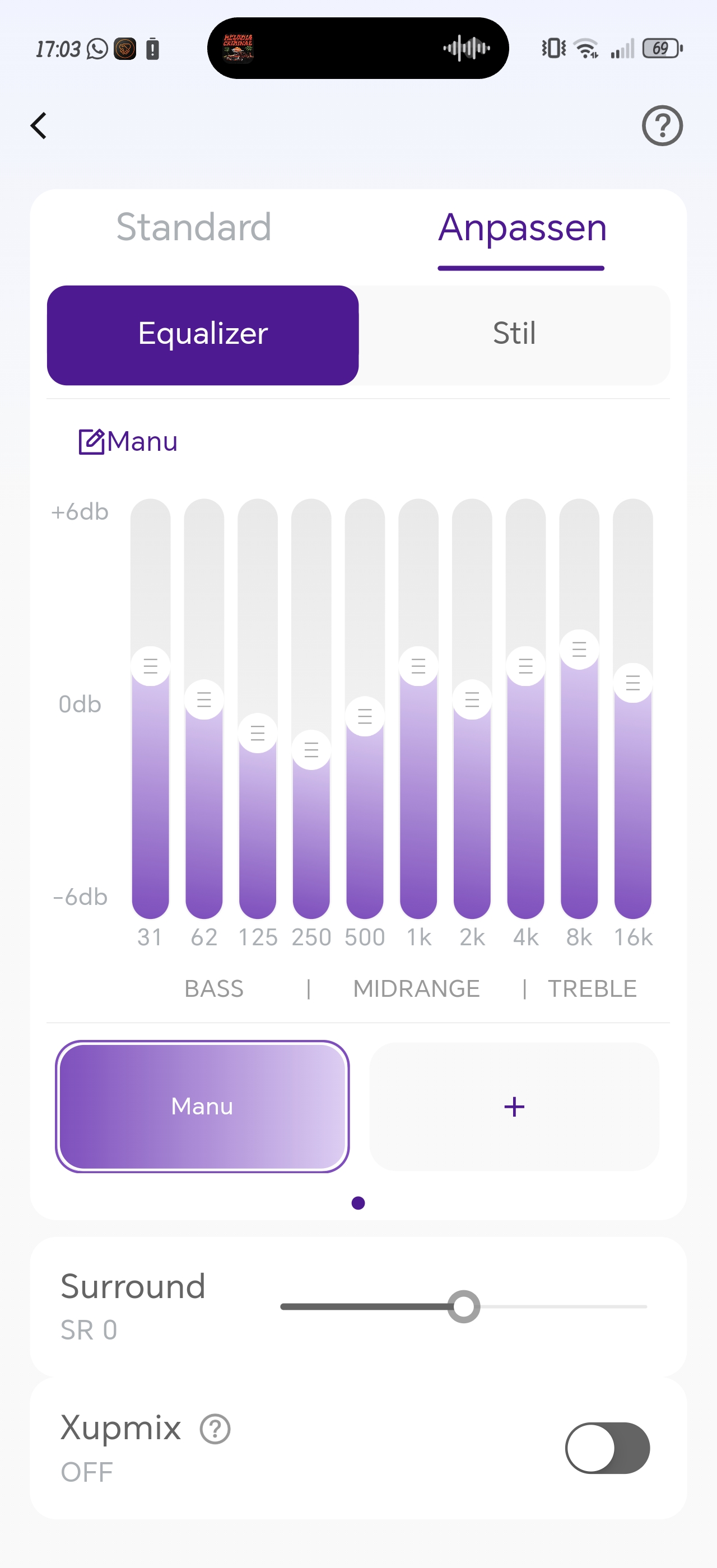Image resolution: width=717 pixels, height=1568 pixels.
Task: Go back using the arrow icon
Action: tap(39, 126)
